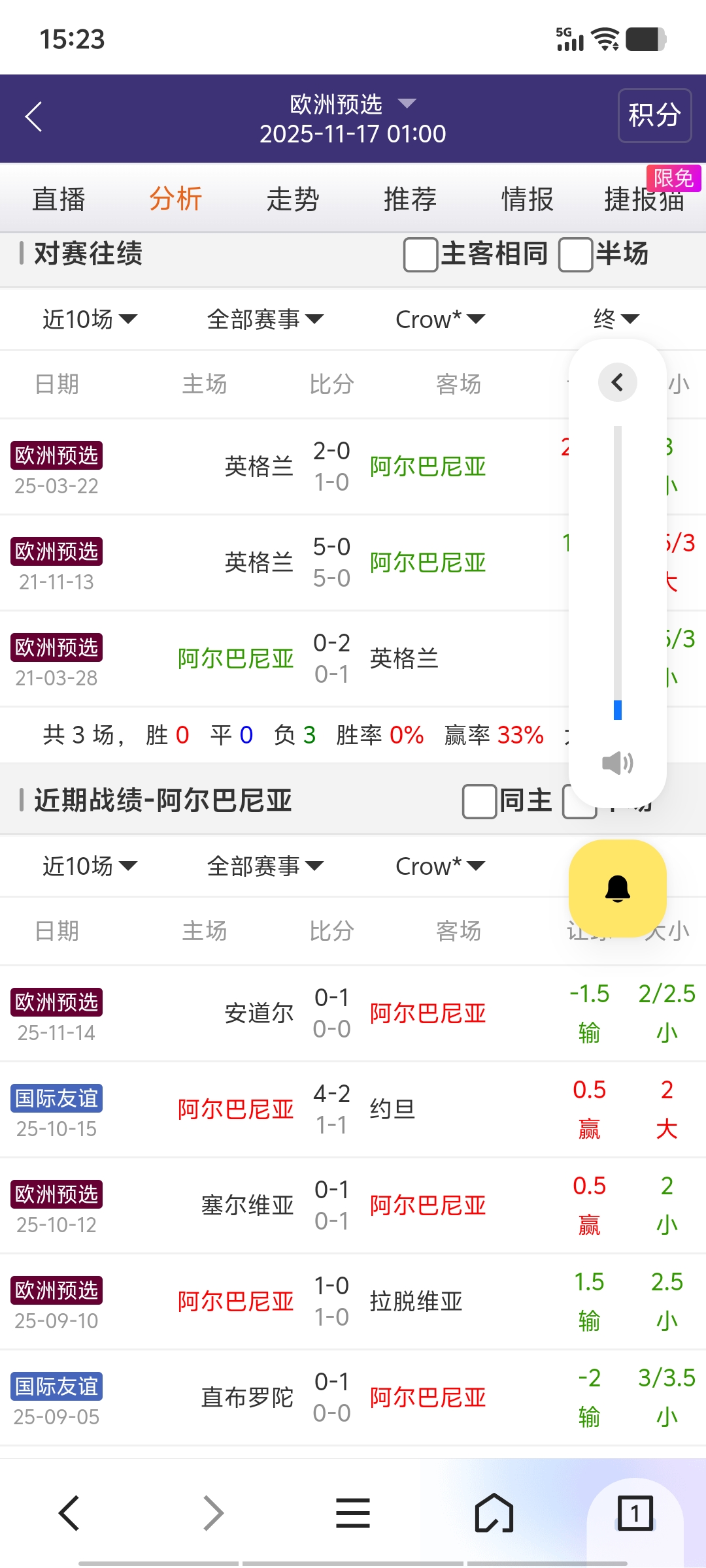This screenshot has height=1568, width=706.
Task: Tap the back arrow in the purple header
Action: 34,118
